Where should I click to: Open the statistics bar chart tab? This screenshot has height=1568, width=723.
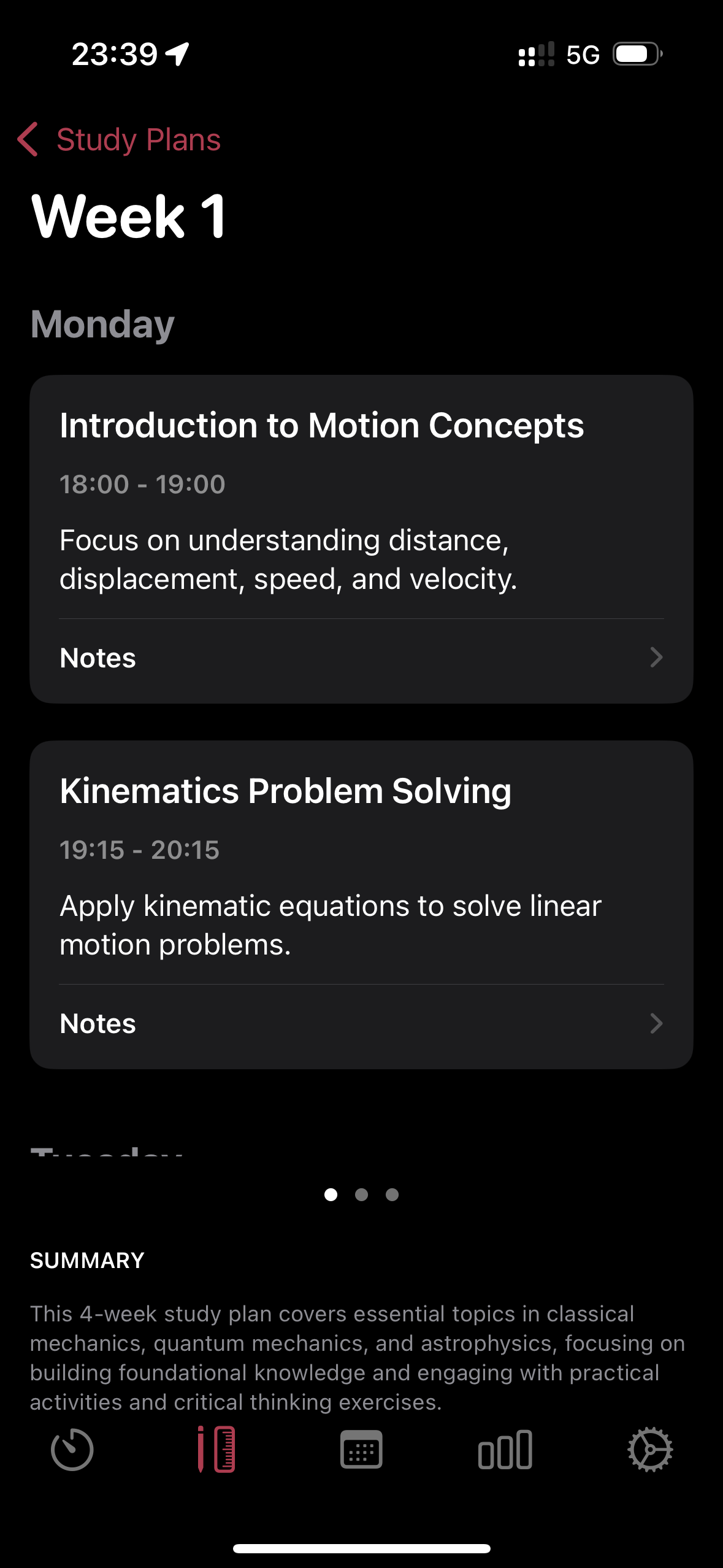tap(505, 1450)
